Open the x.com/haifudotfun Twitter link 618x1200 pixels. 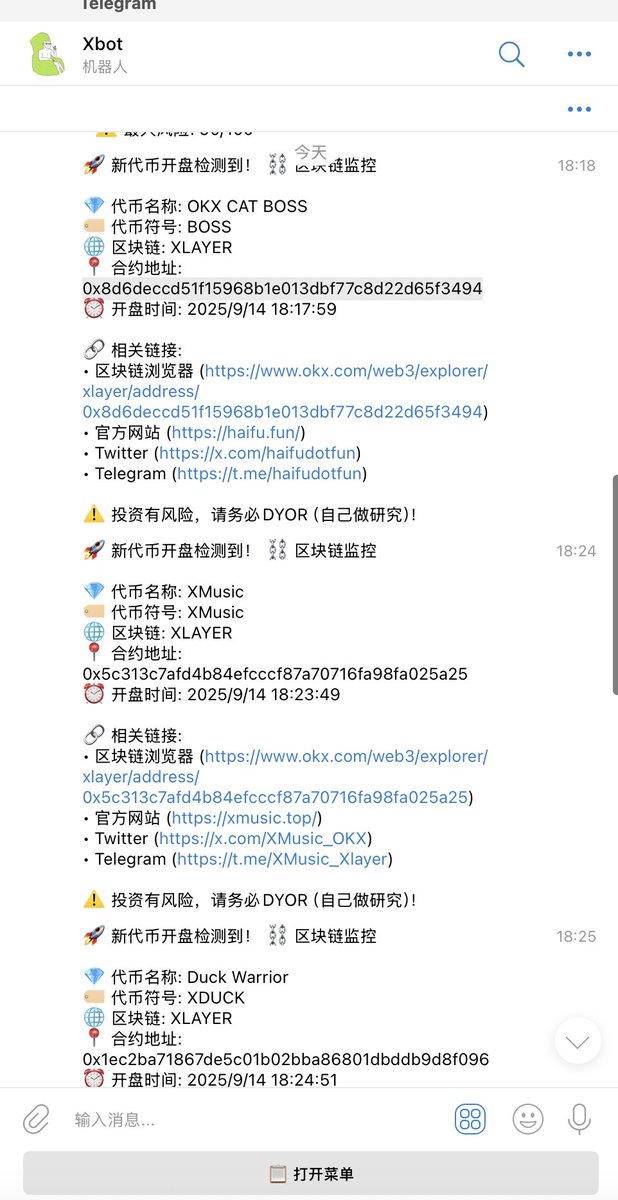pyautogui.click(x=262, y=453)
